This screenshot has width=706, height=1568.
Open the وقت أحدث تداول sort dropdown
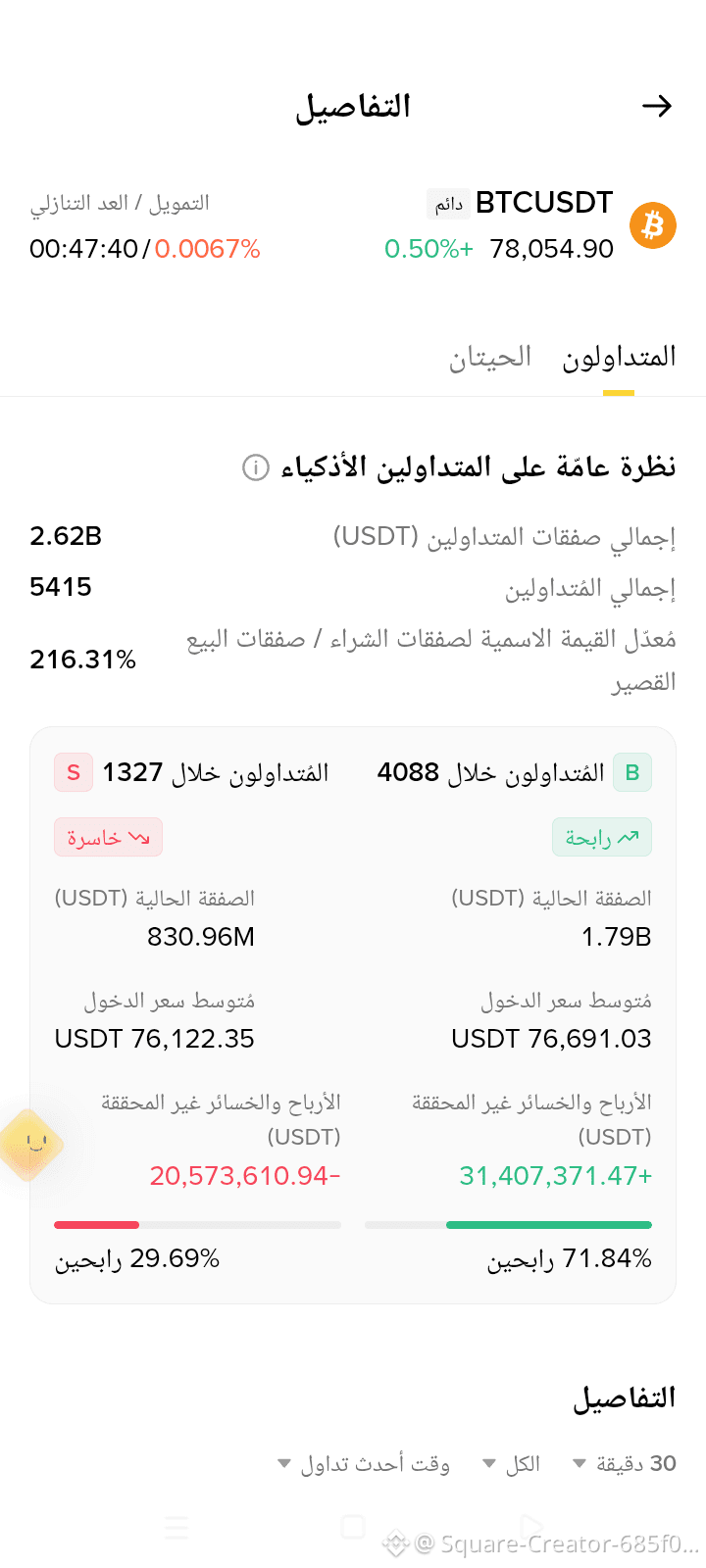[x=364, y=1463]
